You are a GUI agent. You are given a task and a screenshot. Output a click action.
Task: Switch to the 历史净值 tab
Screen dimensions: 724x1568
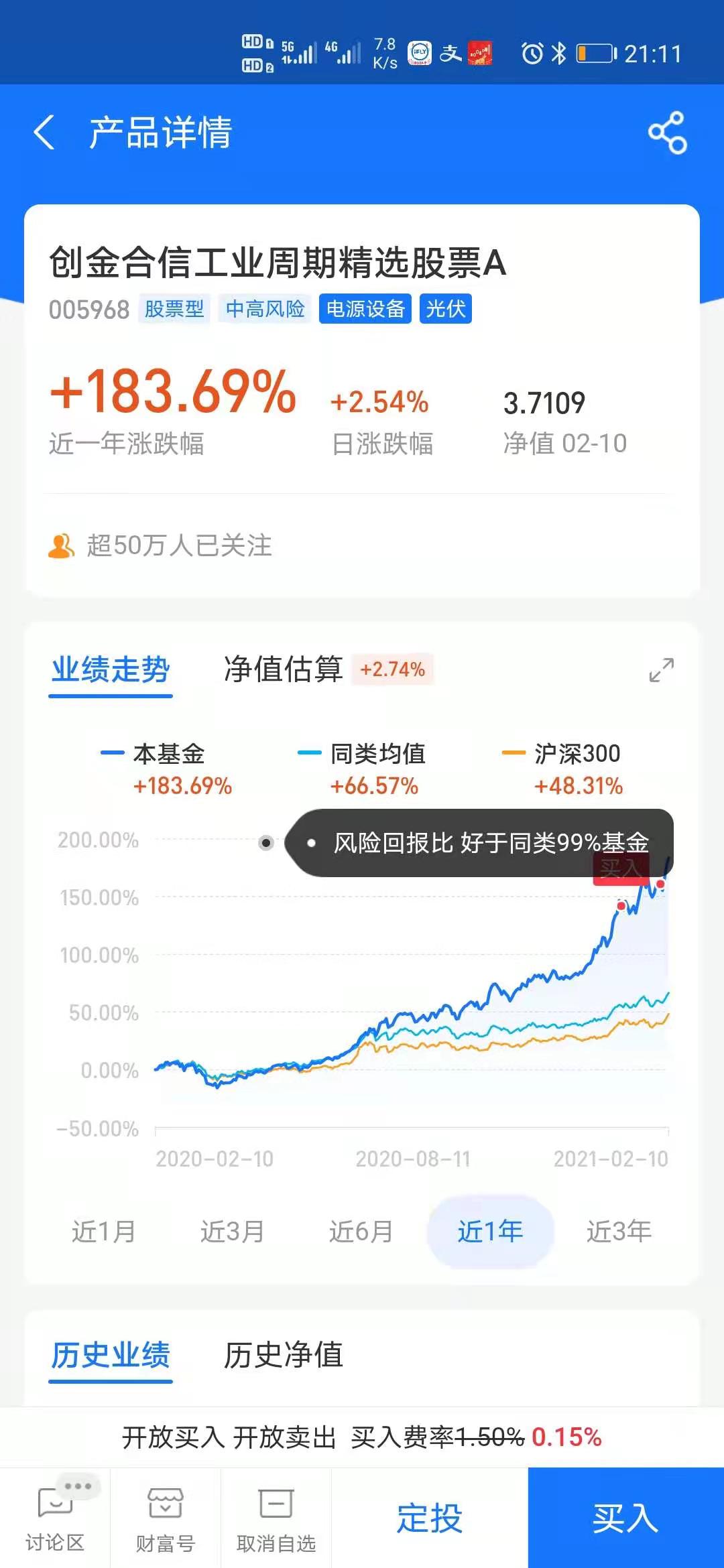click(283, 1356)
